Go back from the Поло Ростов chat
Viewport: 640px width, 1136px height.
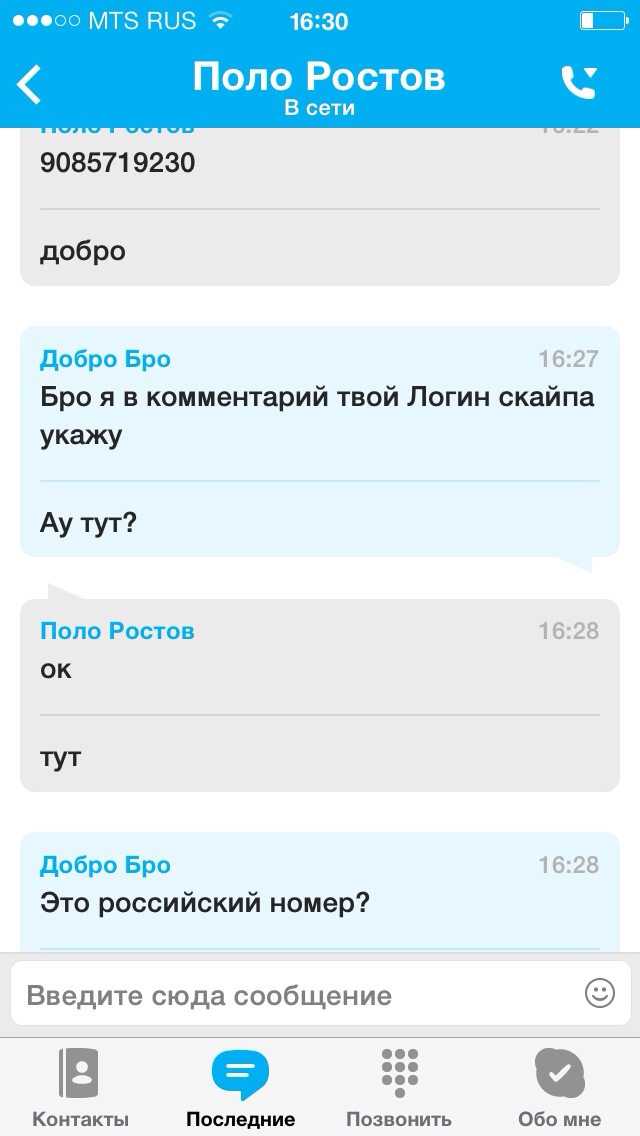[30, 84]
